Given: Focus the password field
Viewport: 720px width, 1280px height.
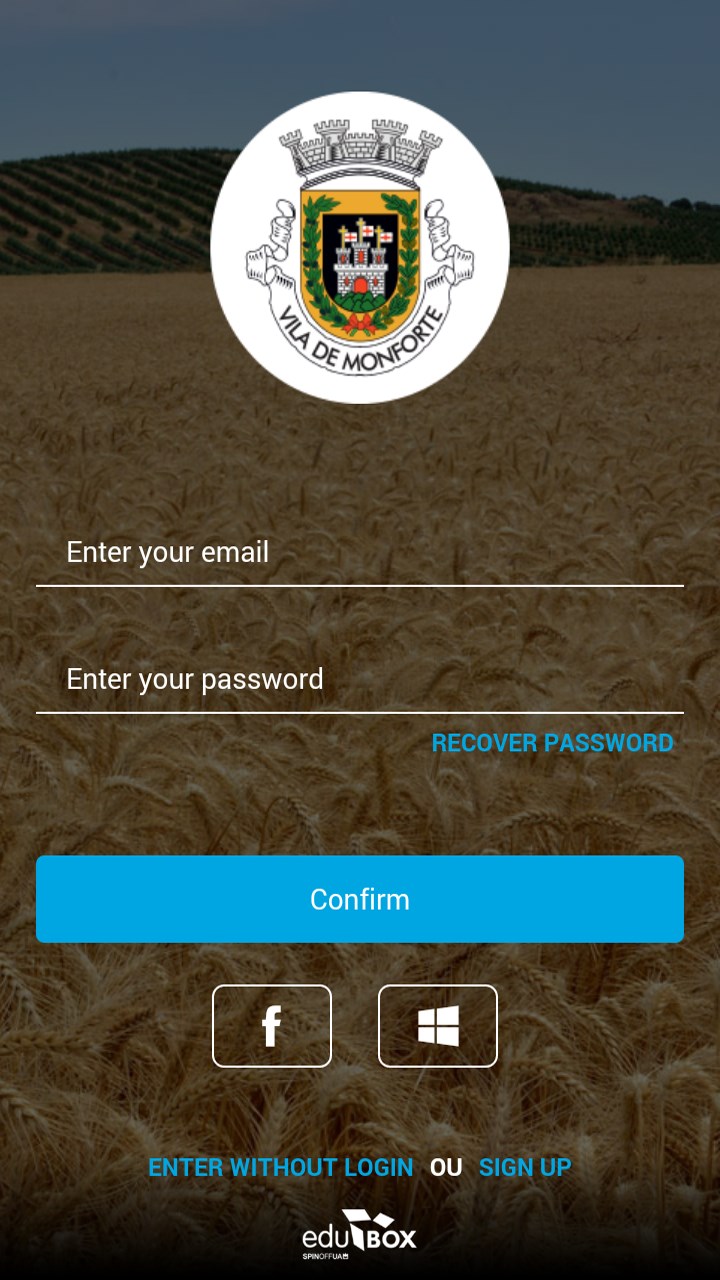Looking at the screenshot, I should 360,680.
